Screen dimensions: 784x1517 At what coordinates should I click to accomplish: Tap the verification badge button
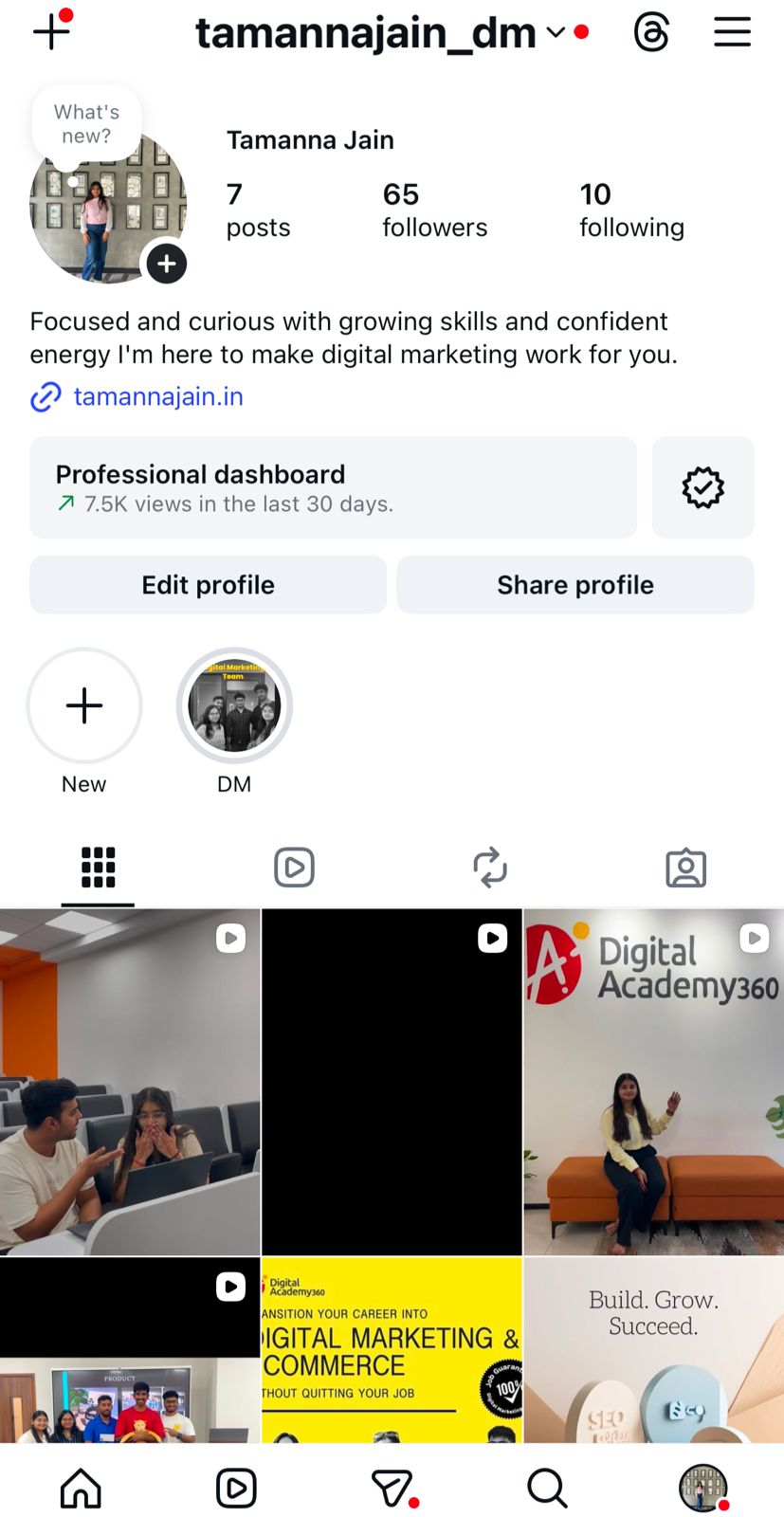click(702, 487)
